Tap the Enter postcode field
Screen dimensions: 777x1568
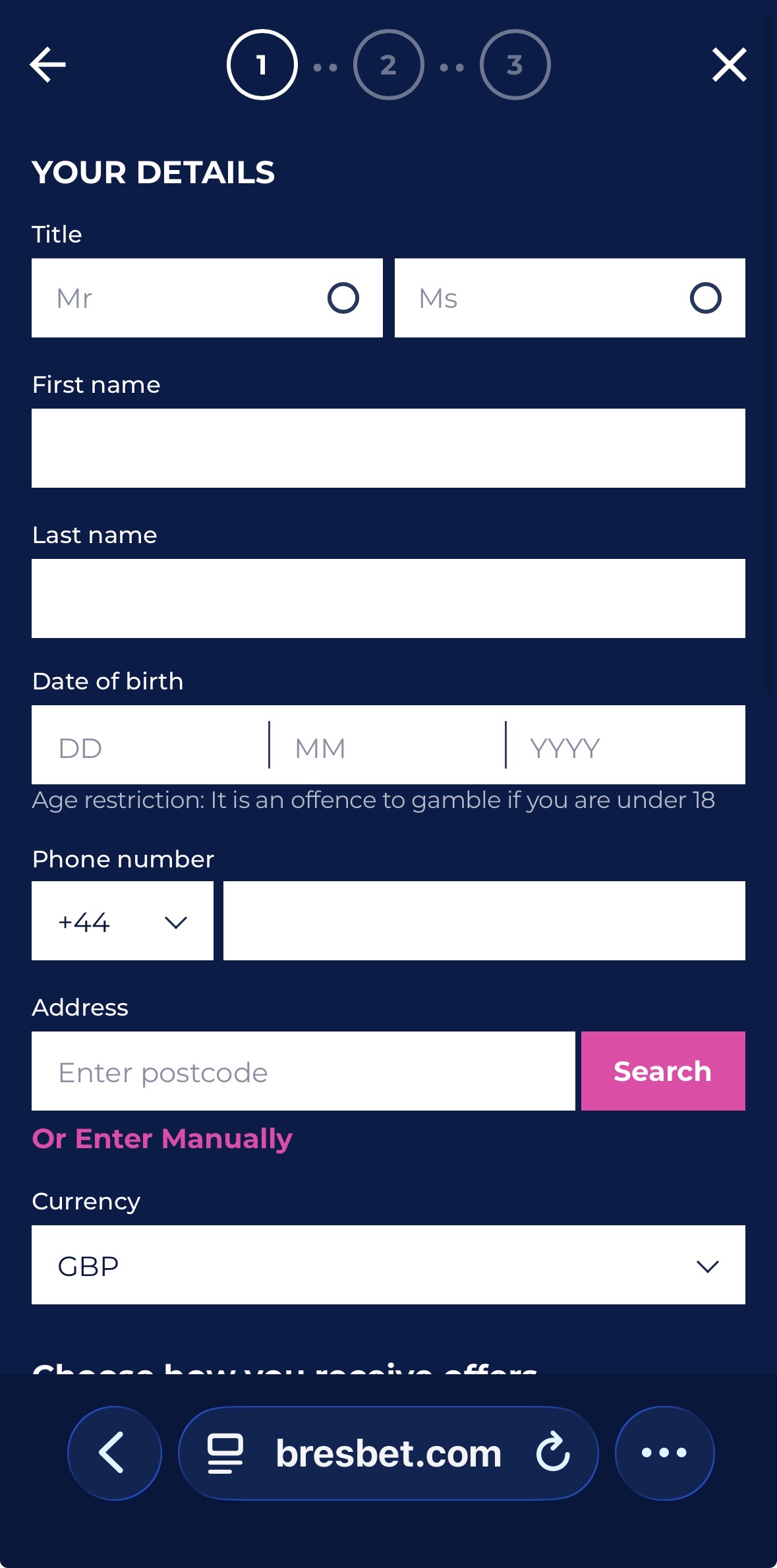(x=303, y=1071)
